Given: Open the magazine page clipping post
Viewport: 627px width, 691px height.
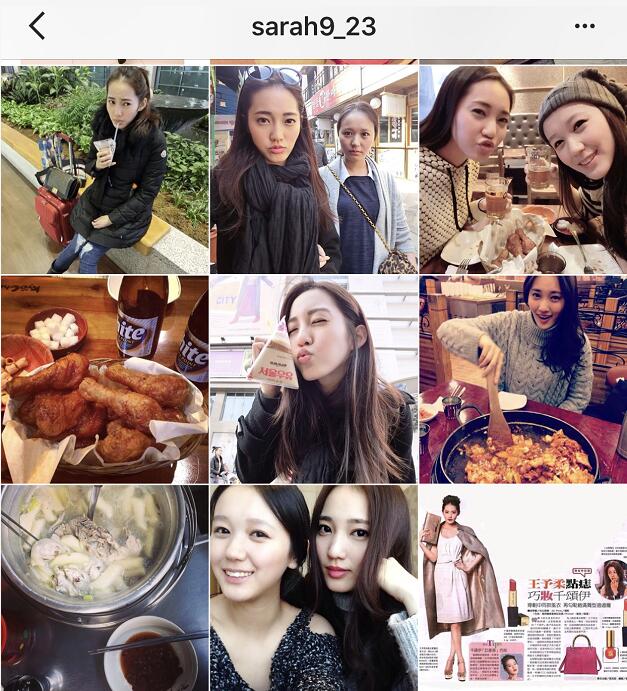Looking at the screenshot, I should click(522, 588).
